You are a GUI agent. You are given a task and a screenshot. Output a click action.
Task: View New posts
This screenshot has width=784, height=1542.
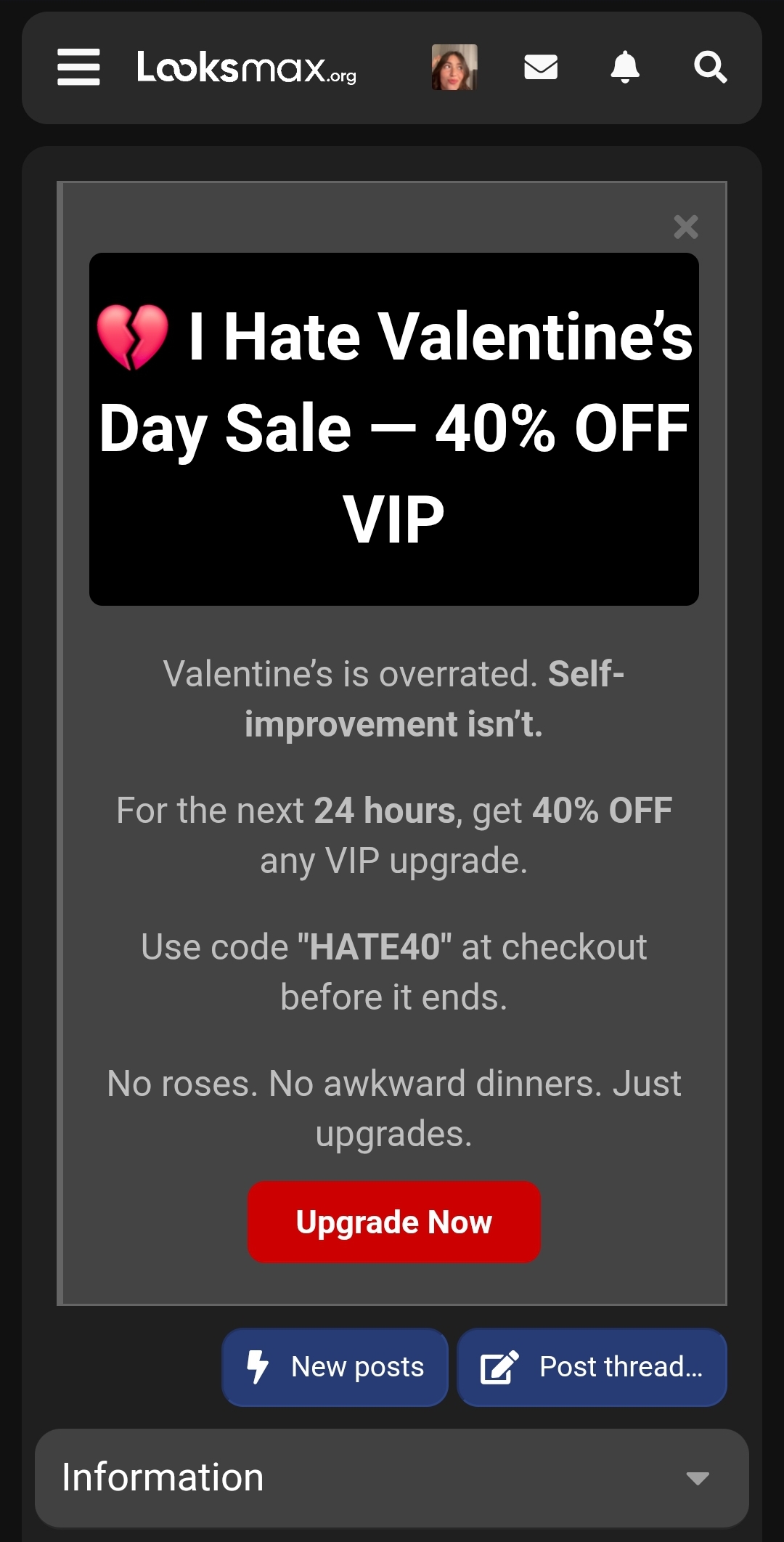tap(335, 1367)
